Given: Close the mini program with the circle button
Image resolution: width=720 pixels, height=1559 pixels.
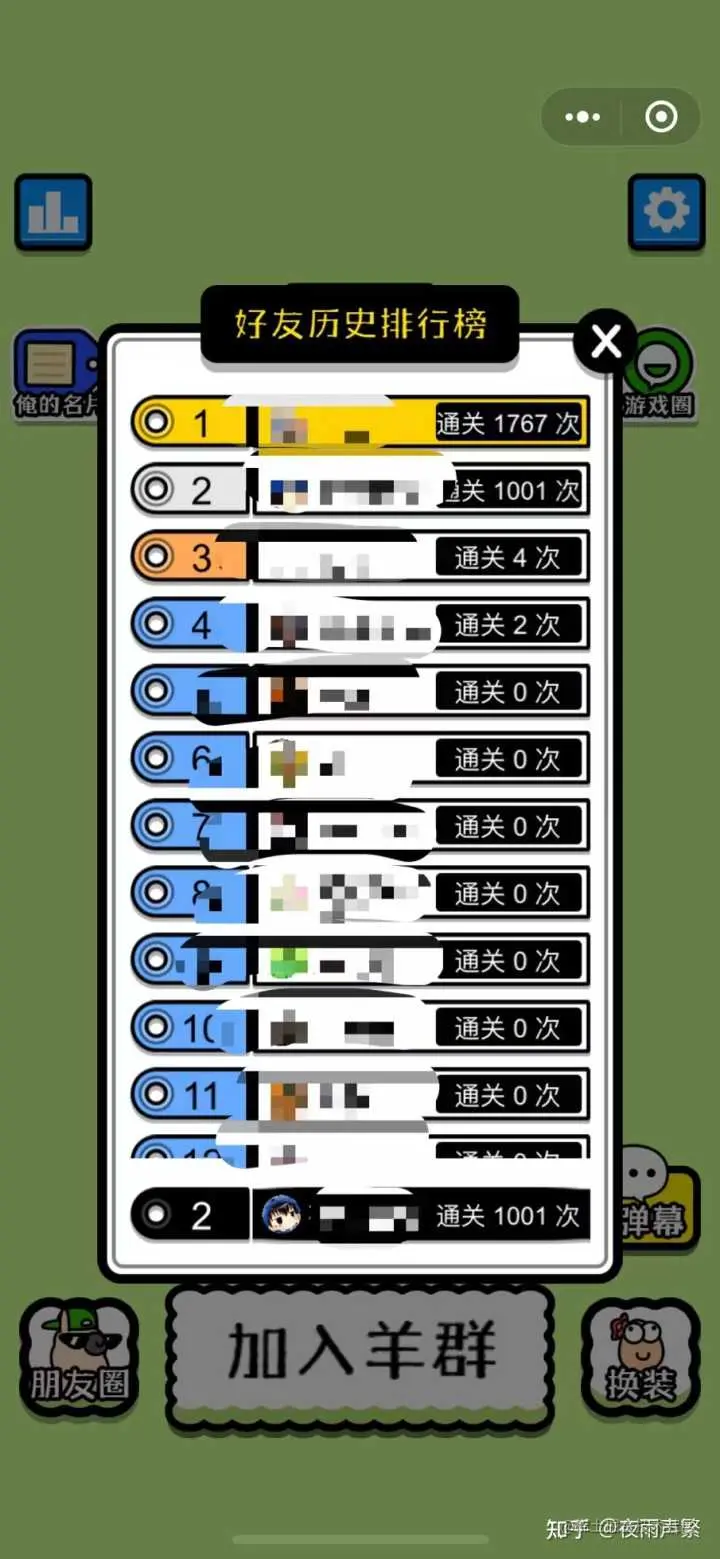Looking at the screenshot, I should pyautogui.click(x=661, y=117).
